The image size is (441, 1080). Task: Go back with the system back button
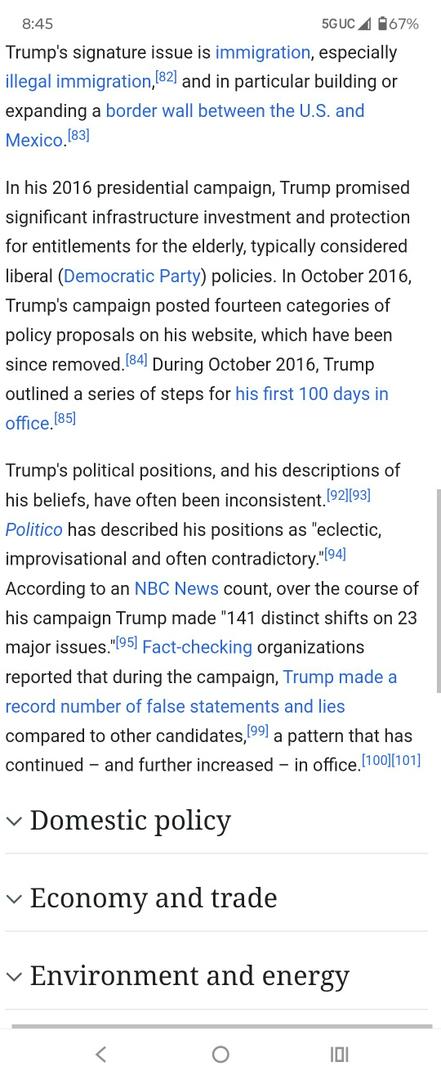tap(101, 1054)
